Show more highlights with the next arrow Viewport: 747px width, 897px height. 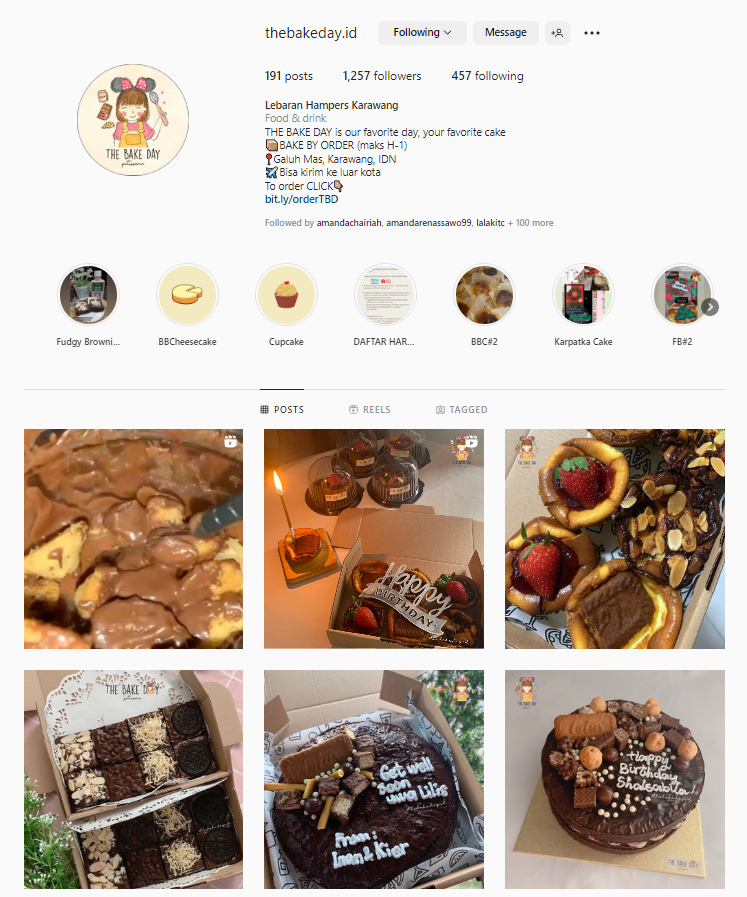tap(710, 307)
